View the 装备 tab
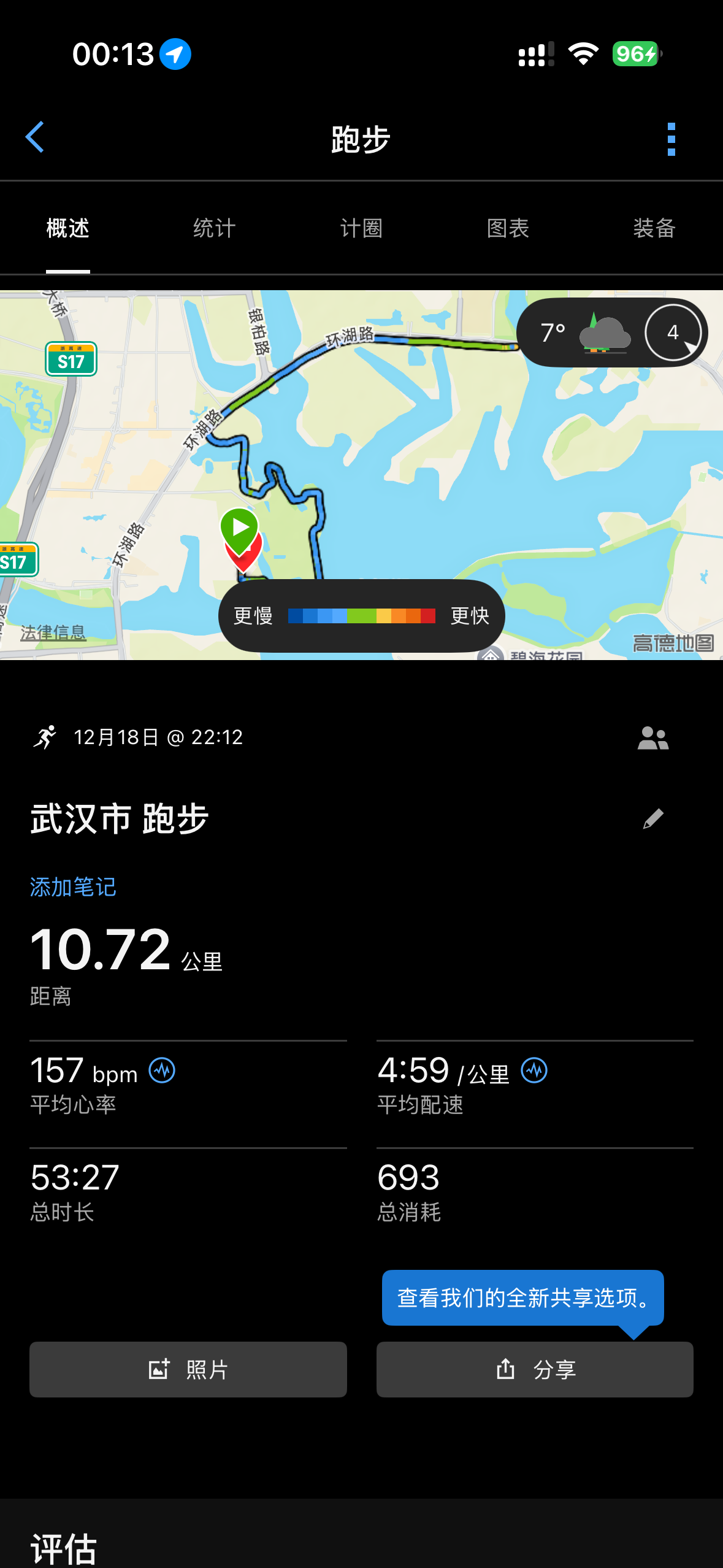The height and width of the screenshot is (1568, 723). coord(654,228)
